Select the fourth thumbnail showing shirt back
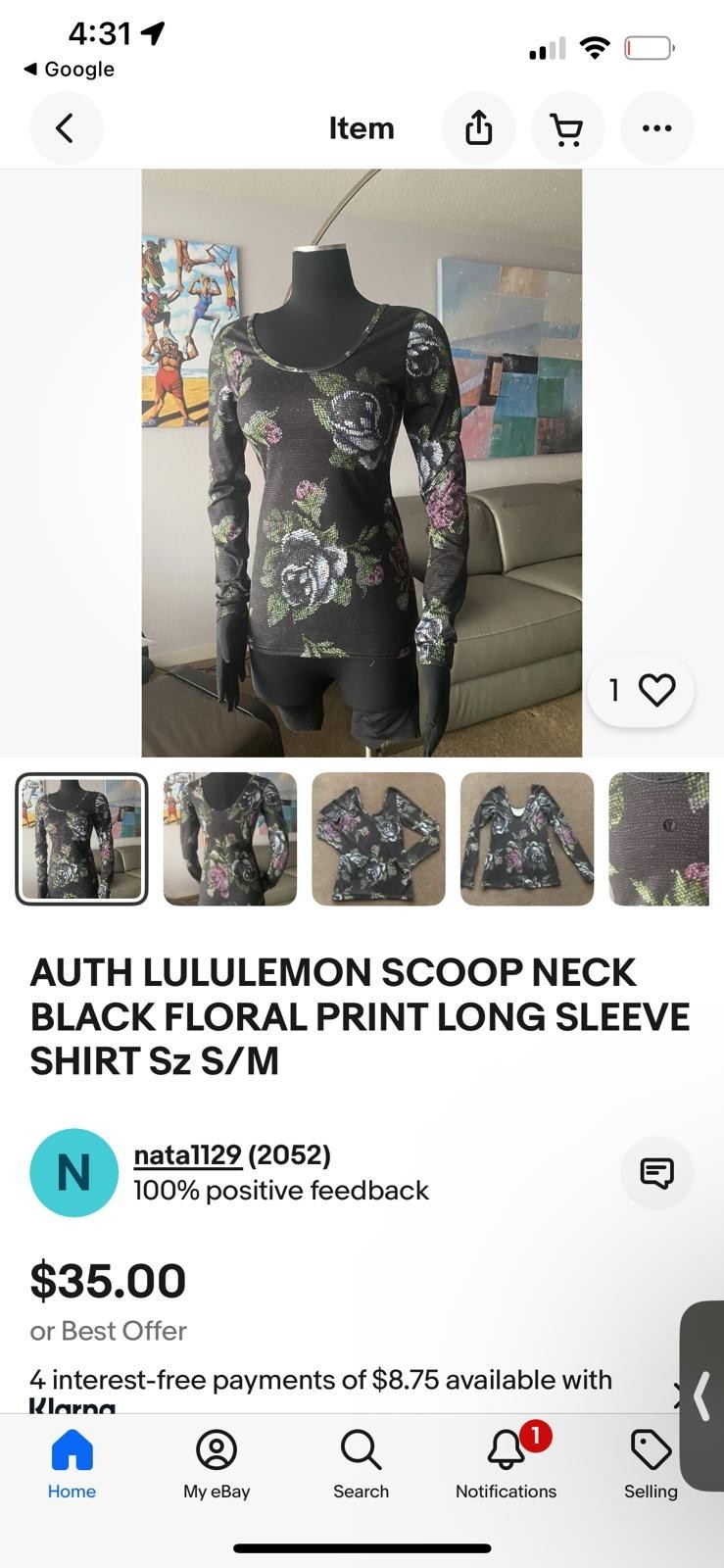 527,839
